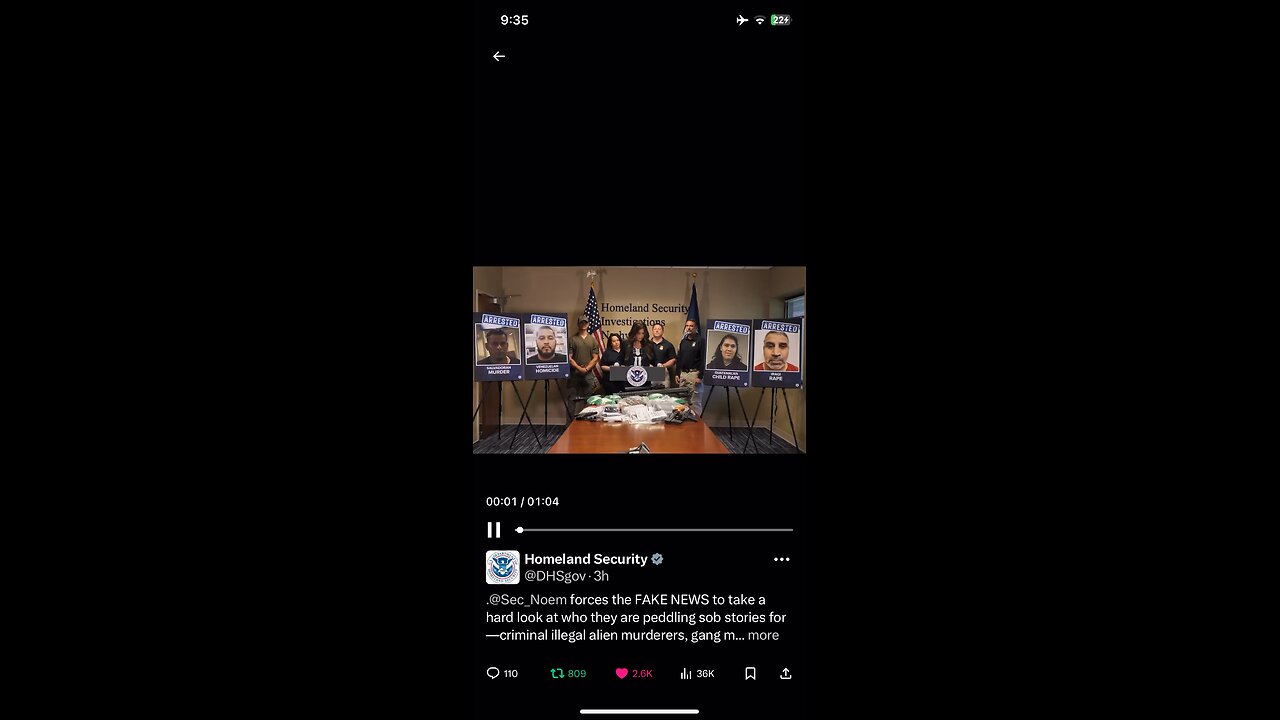
Task: Go back using the top-left arrow
Action: [499, 56]
